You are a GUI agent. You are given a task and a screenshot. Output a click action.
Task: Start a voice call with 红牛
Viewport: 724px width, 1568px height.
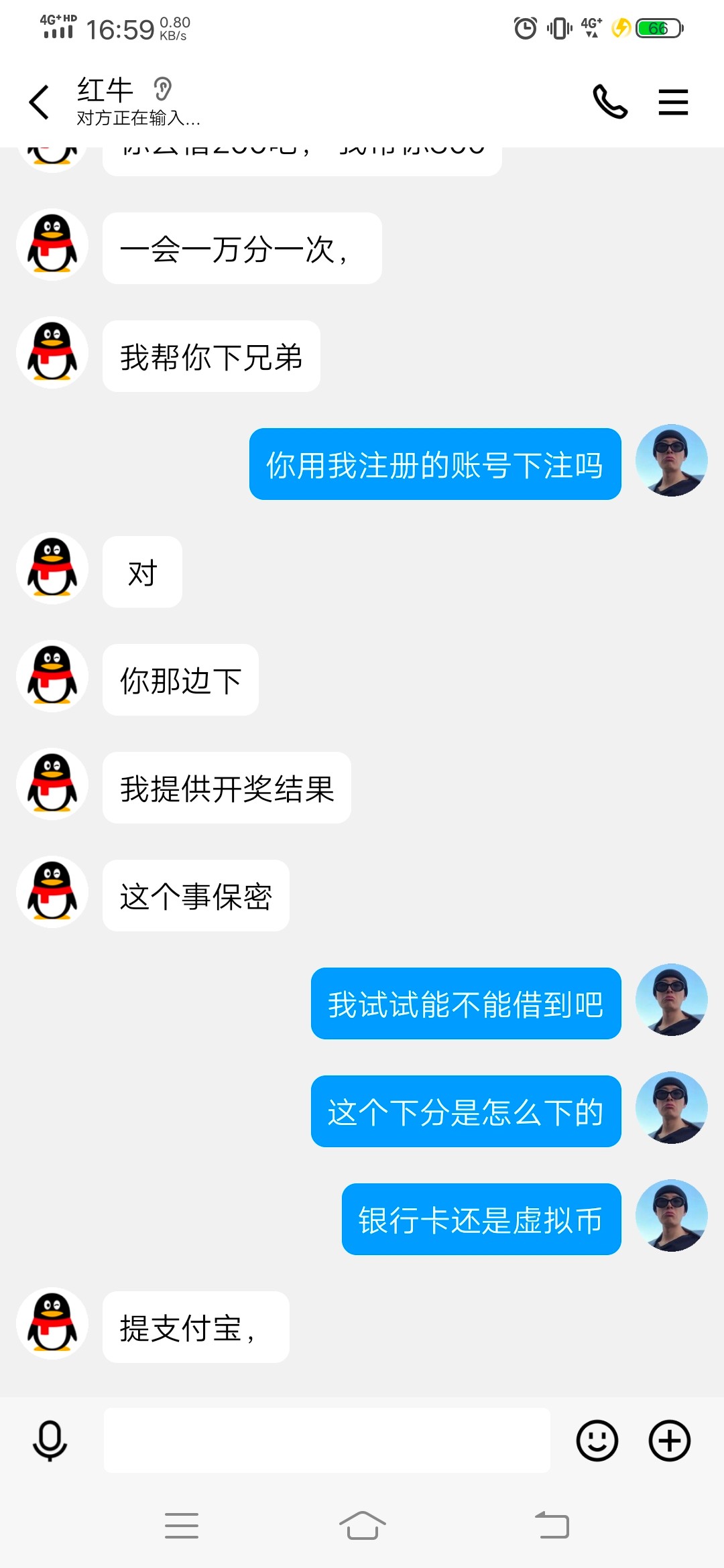coord(609,102)
